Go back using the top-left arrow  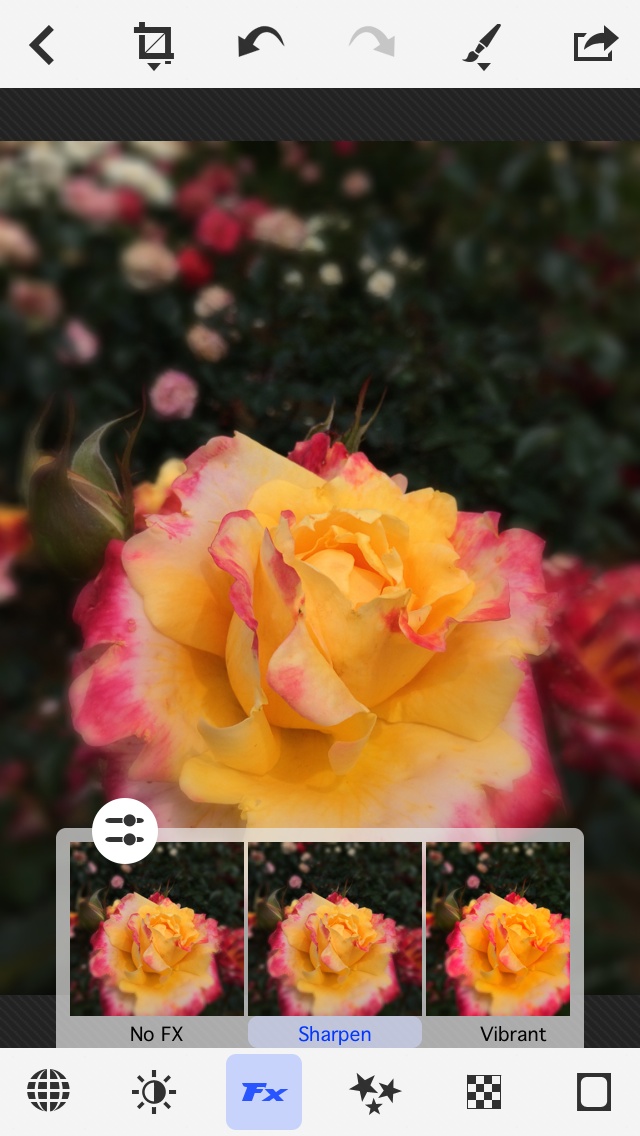(42, 45)
